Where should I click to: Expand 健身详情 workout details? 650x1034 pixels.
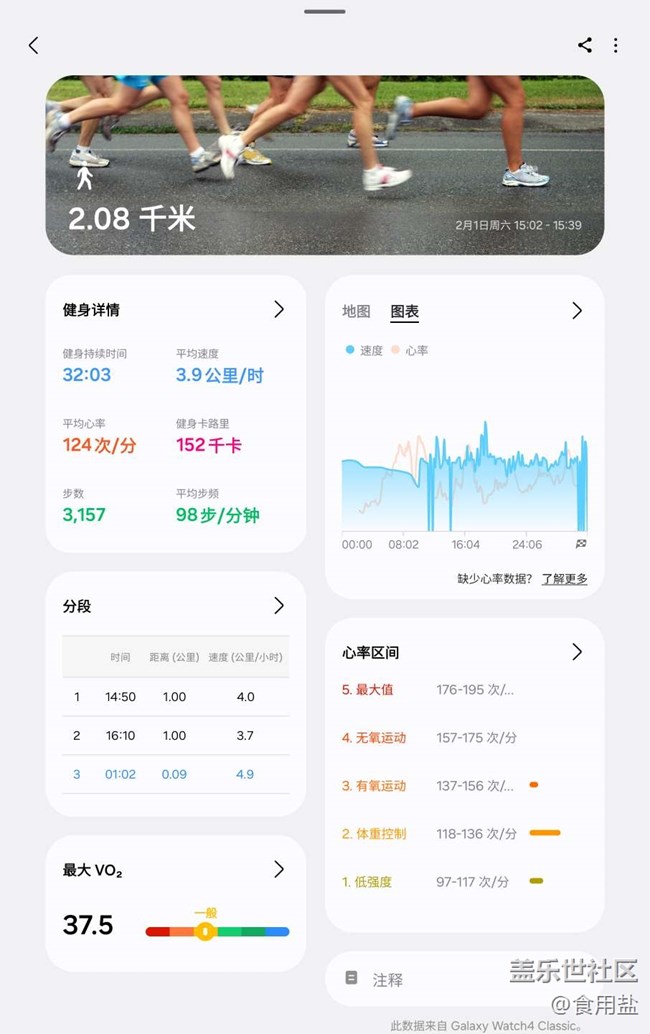coord(279,310)
